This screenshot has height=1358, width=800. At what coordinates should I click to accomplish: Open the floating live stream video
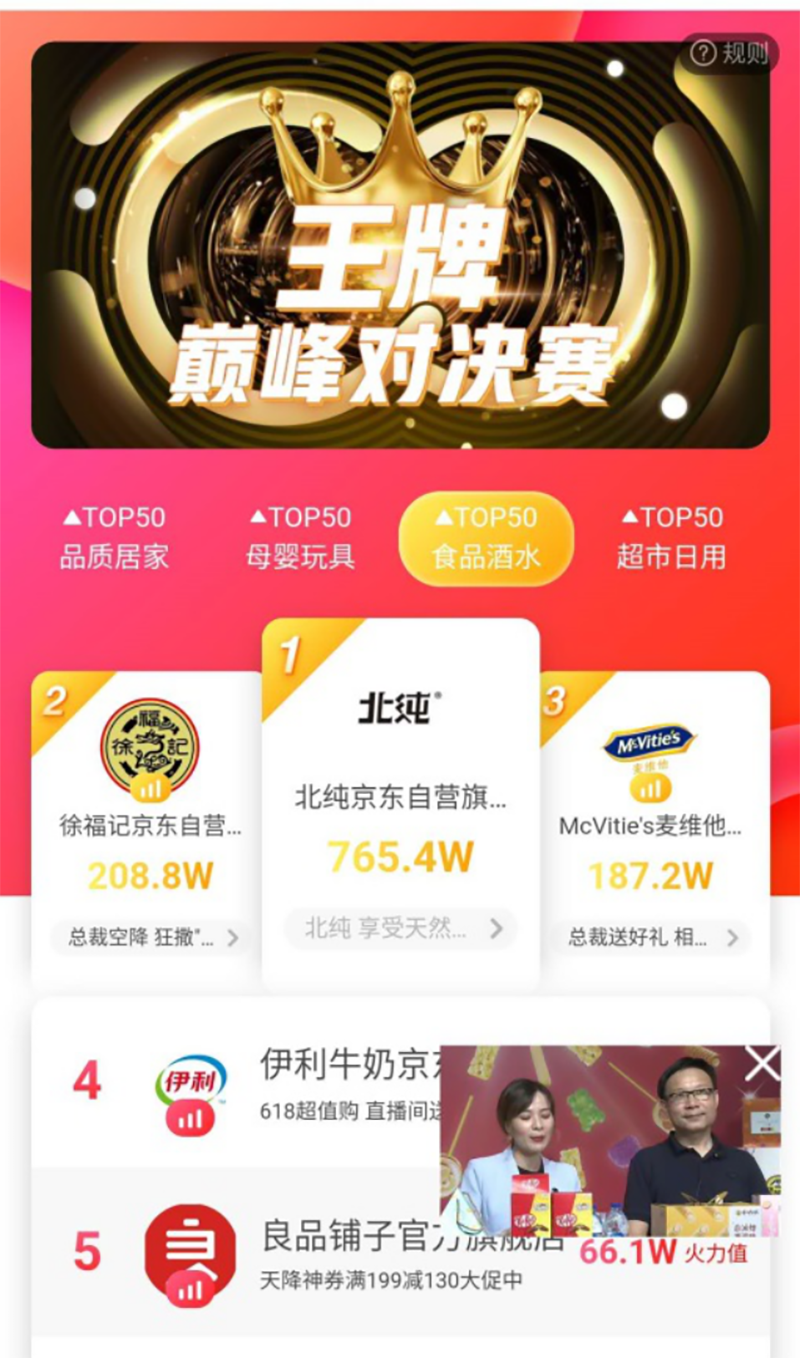coord(610,1141)
